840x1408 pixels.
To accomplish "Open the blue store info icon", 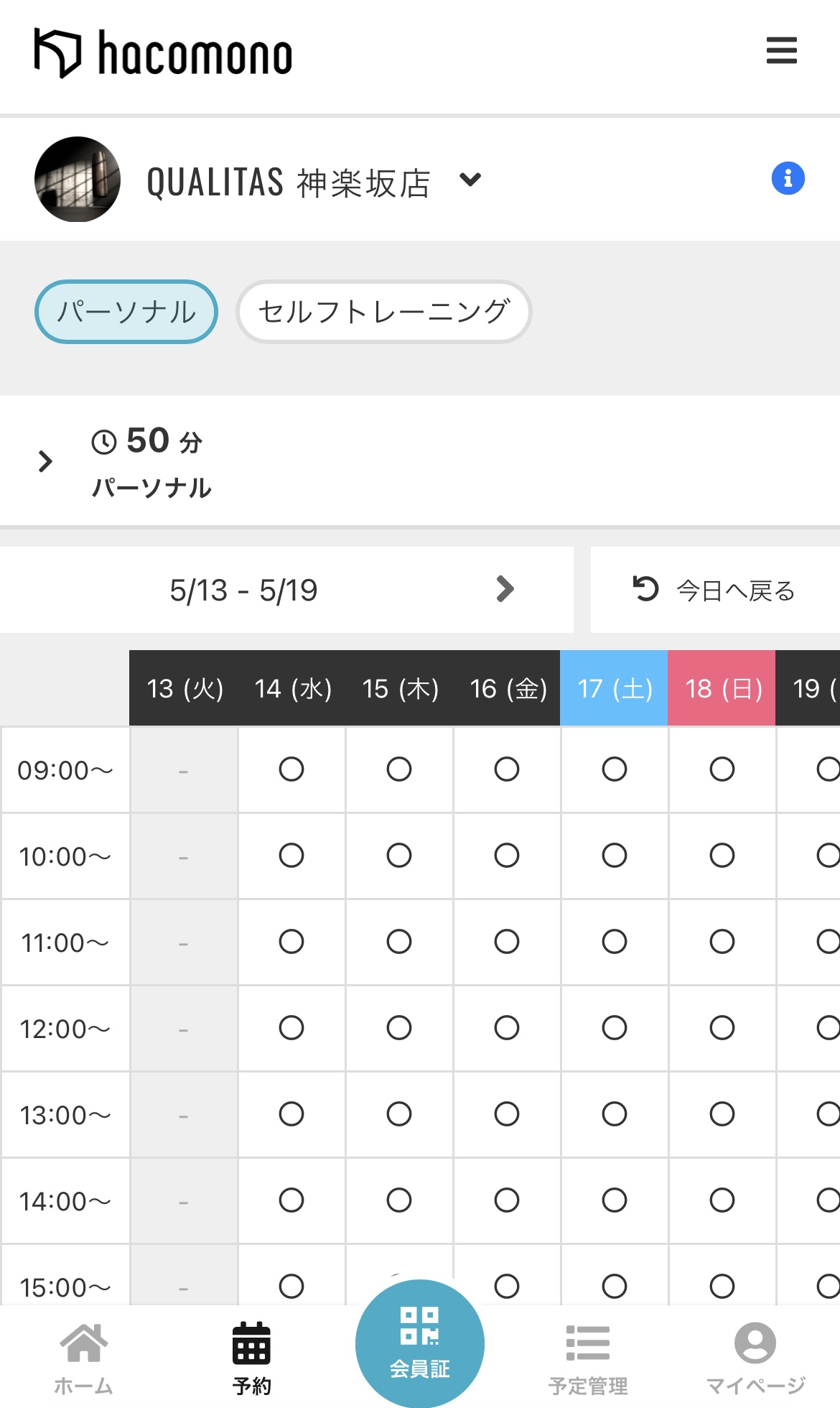I will (788, 178).
